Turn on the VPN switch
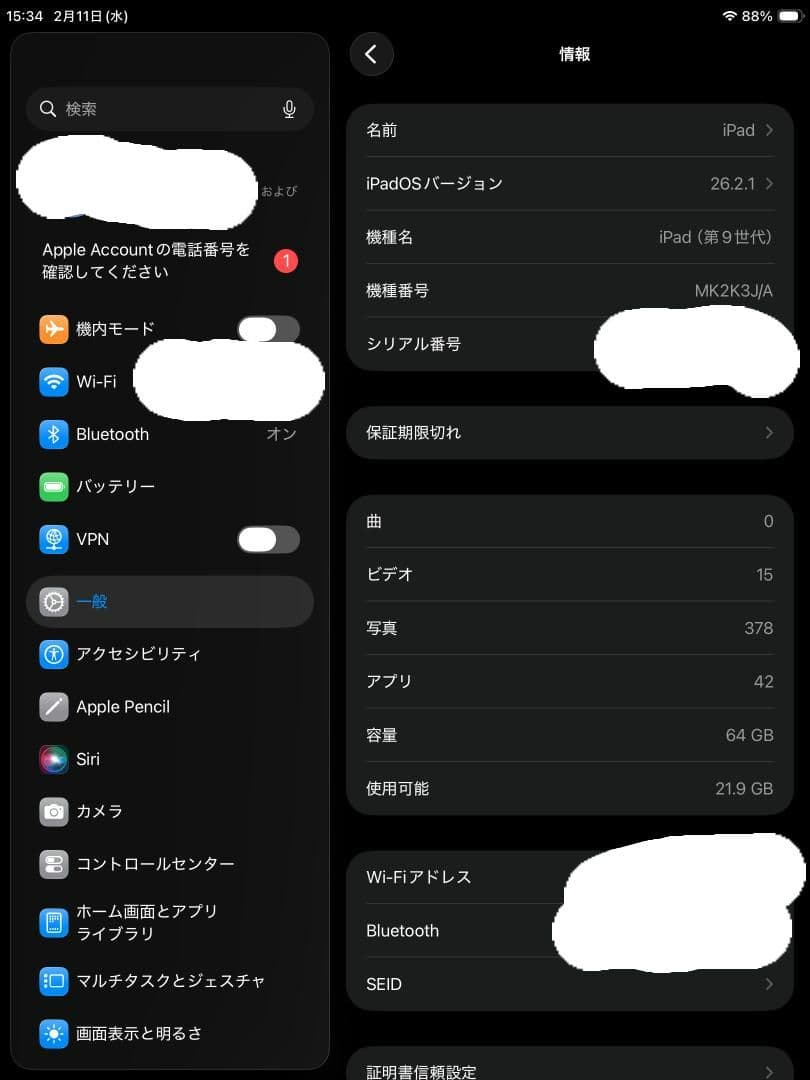Image resolution: width=810 pixels, height=1080 pixels. pos(268,539)
